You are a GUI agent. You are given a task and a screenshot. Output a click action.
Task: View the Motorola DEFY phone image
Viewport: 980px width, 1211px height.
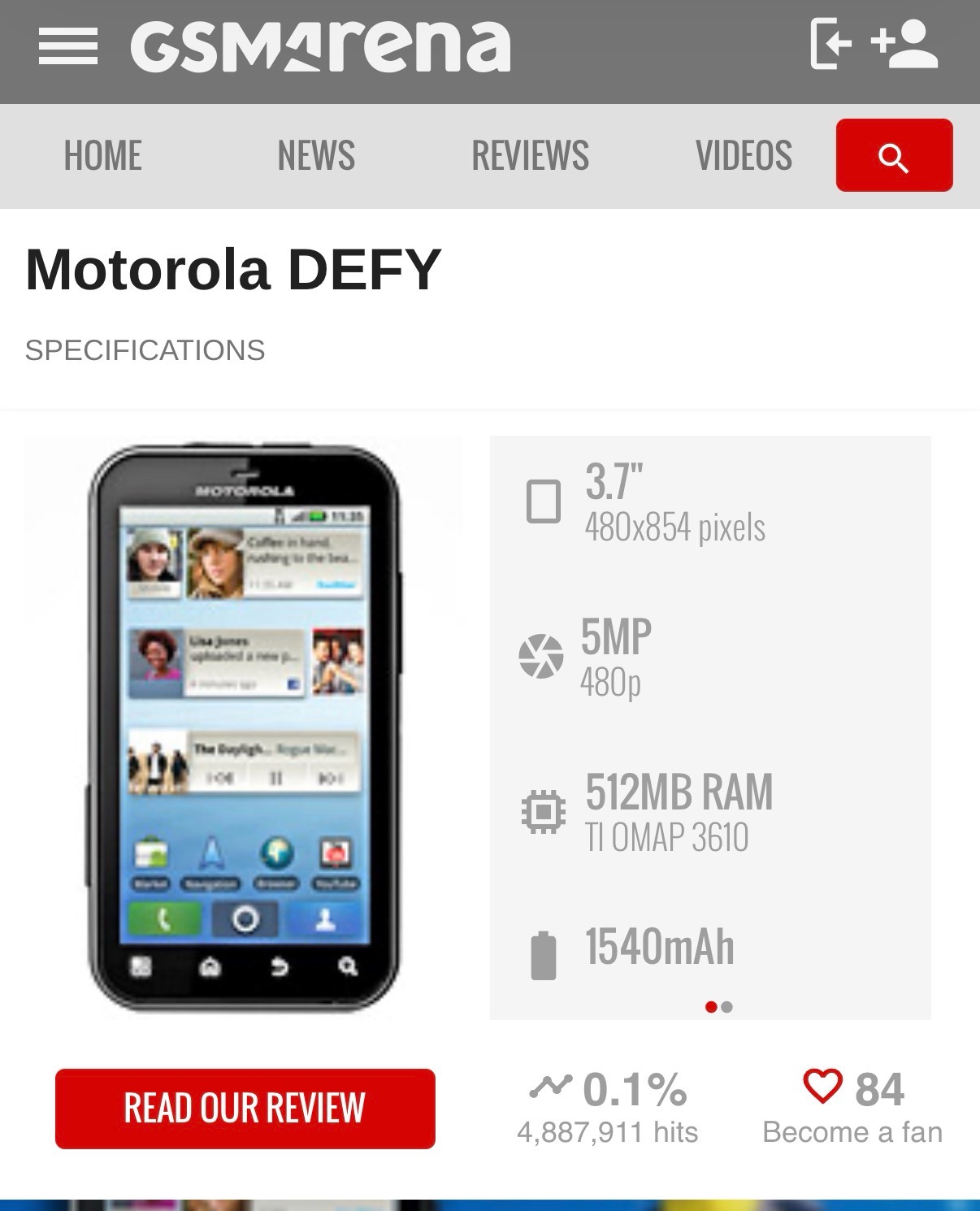point(244,727)
